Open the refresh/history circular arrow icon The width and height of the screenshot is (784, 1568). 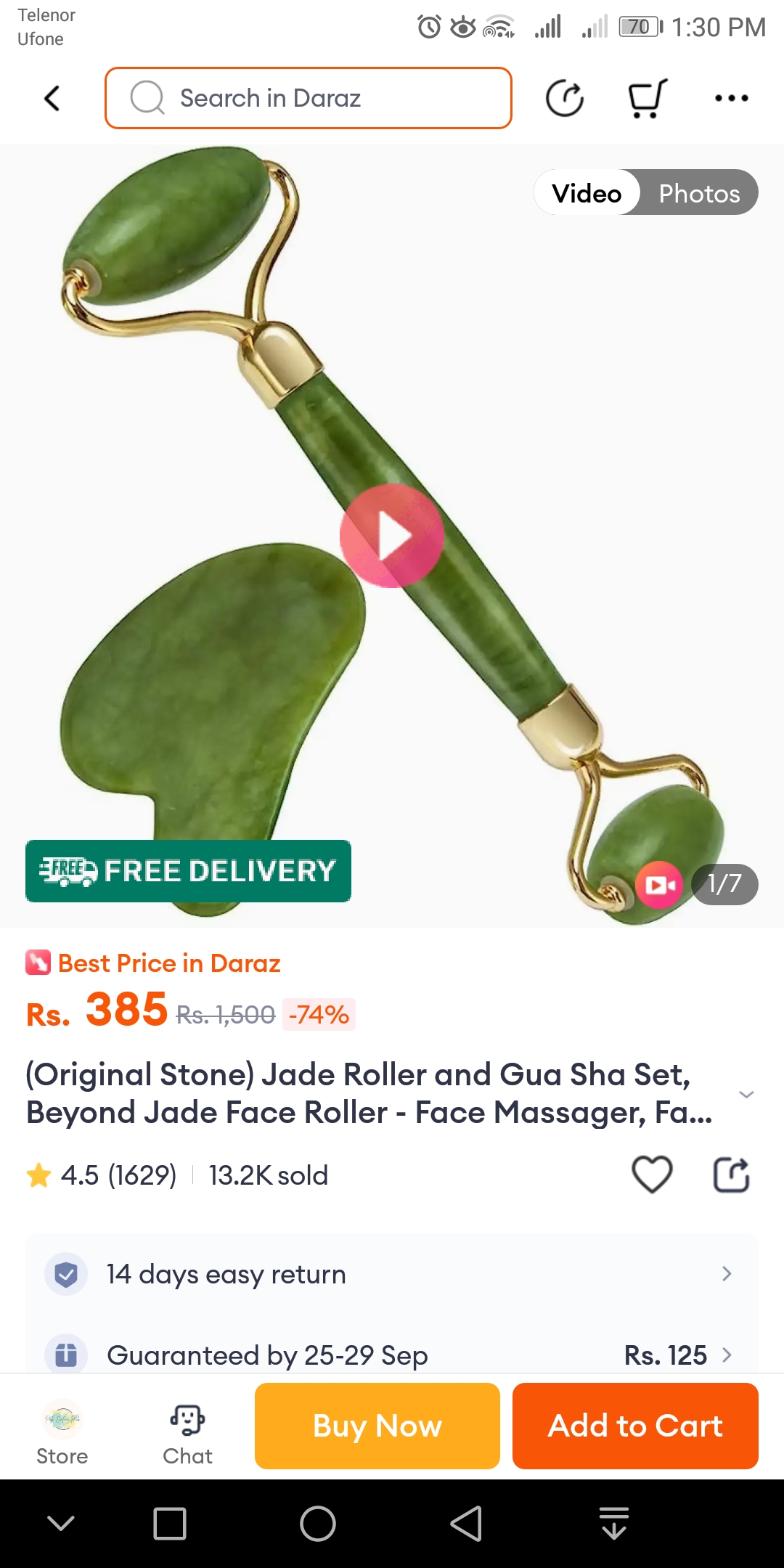(x=565, y=98)
